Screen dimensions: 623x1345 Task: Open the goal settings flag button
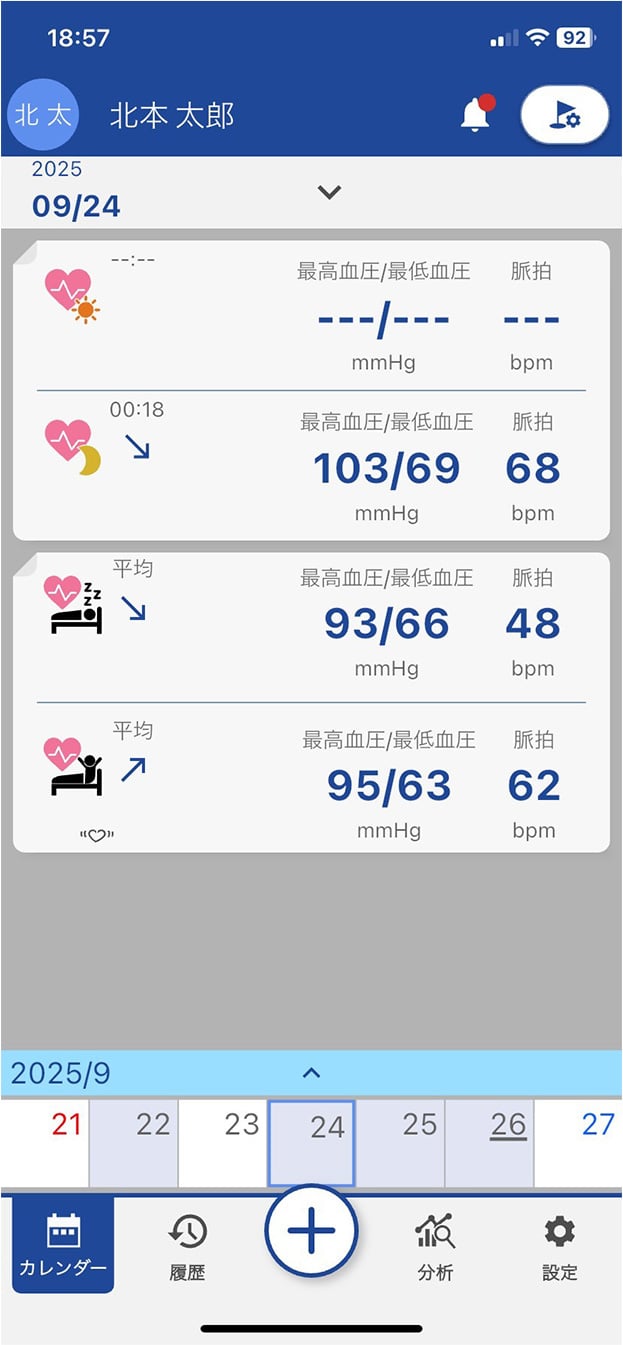pos(565,116)
